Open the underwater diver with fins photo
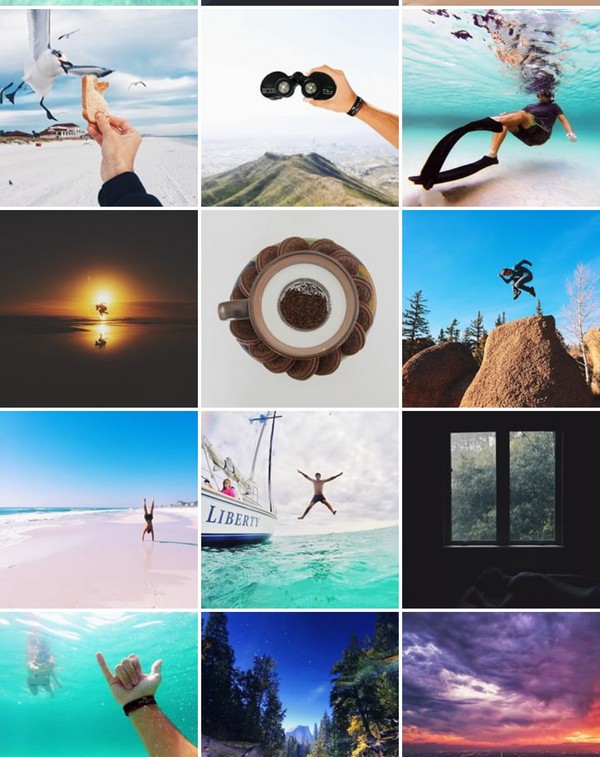Image resolution: width=600 pixels, height=757 pixels. [x=501, y=107]
